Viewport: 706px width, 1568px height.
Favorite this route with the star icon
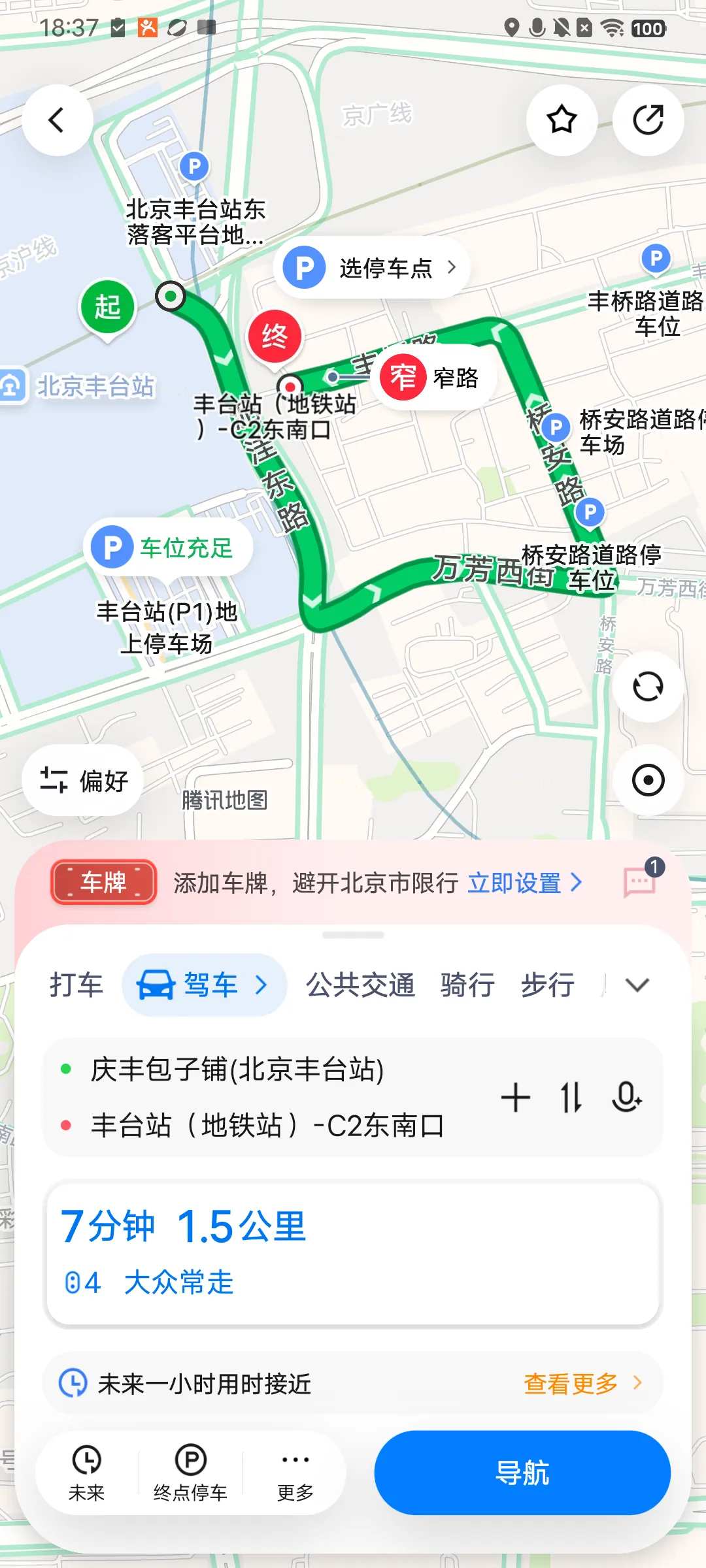(562, 120)
